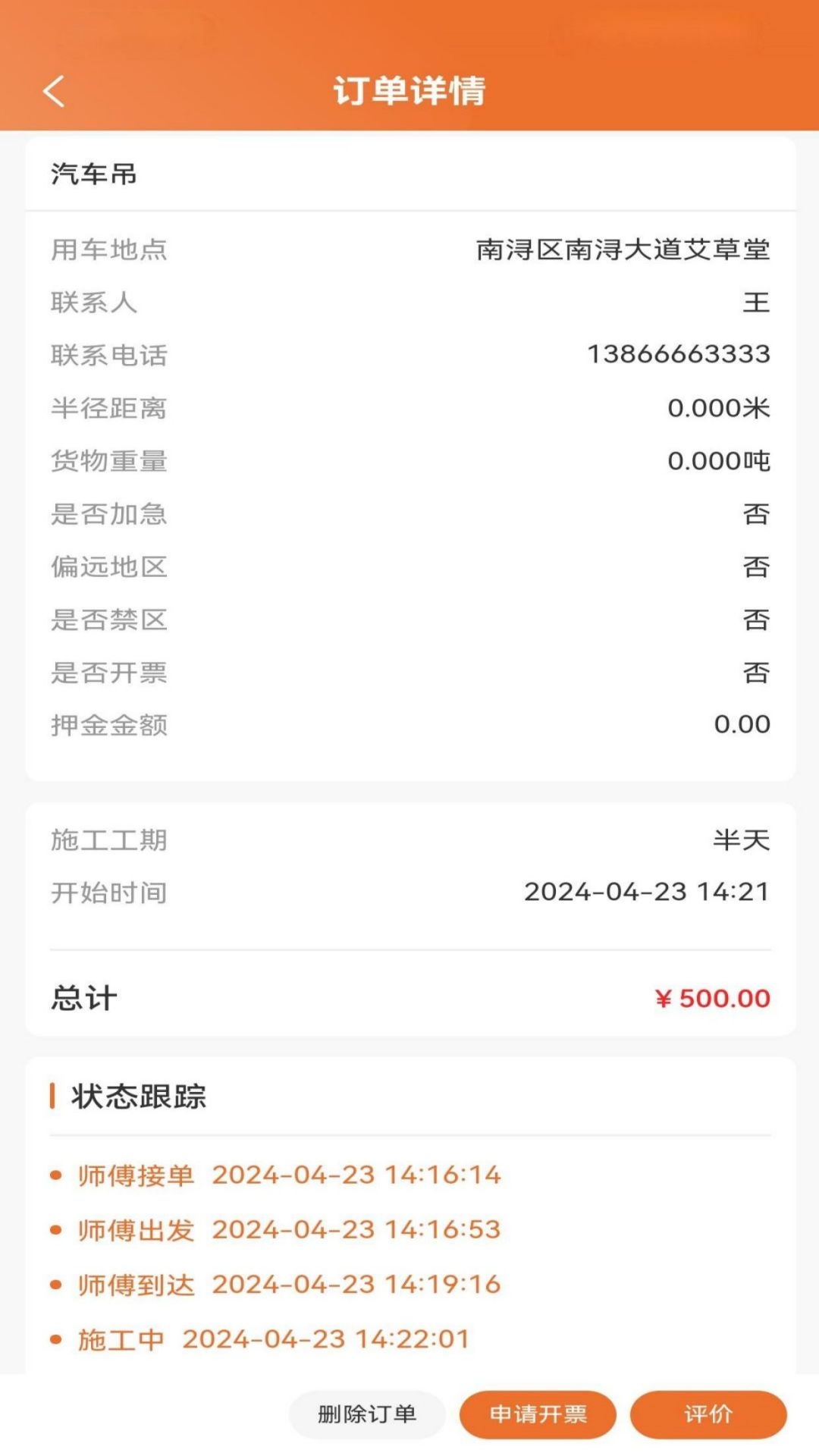The height and width of the screenshot is (1456, 819).
Task: Tap the 删除订单 button
Action: (367, 1414)
